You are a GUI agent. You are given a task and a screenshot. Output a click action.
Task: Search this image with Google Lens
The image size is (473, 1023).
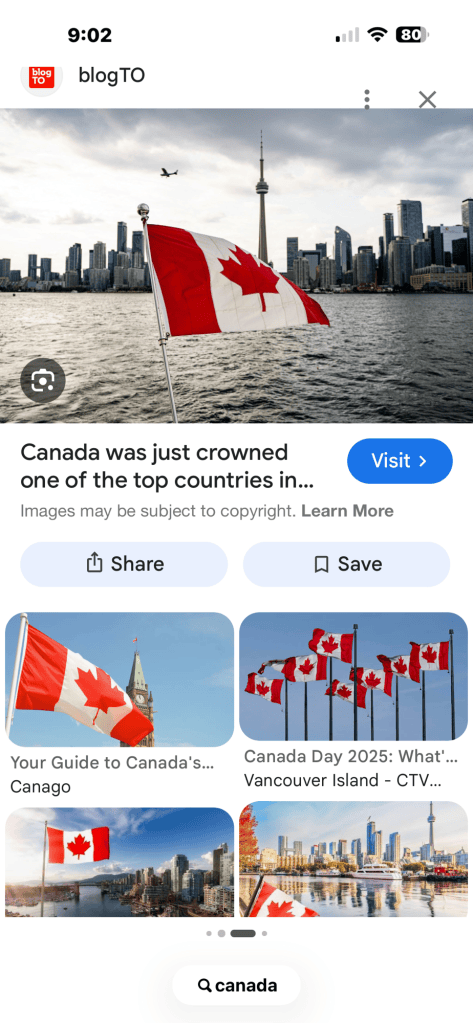(x=43, y=380)
